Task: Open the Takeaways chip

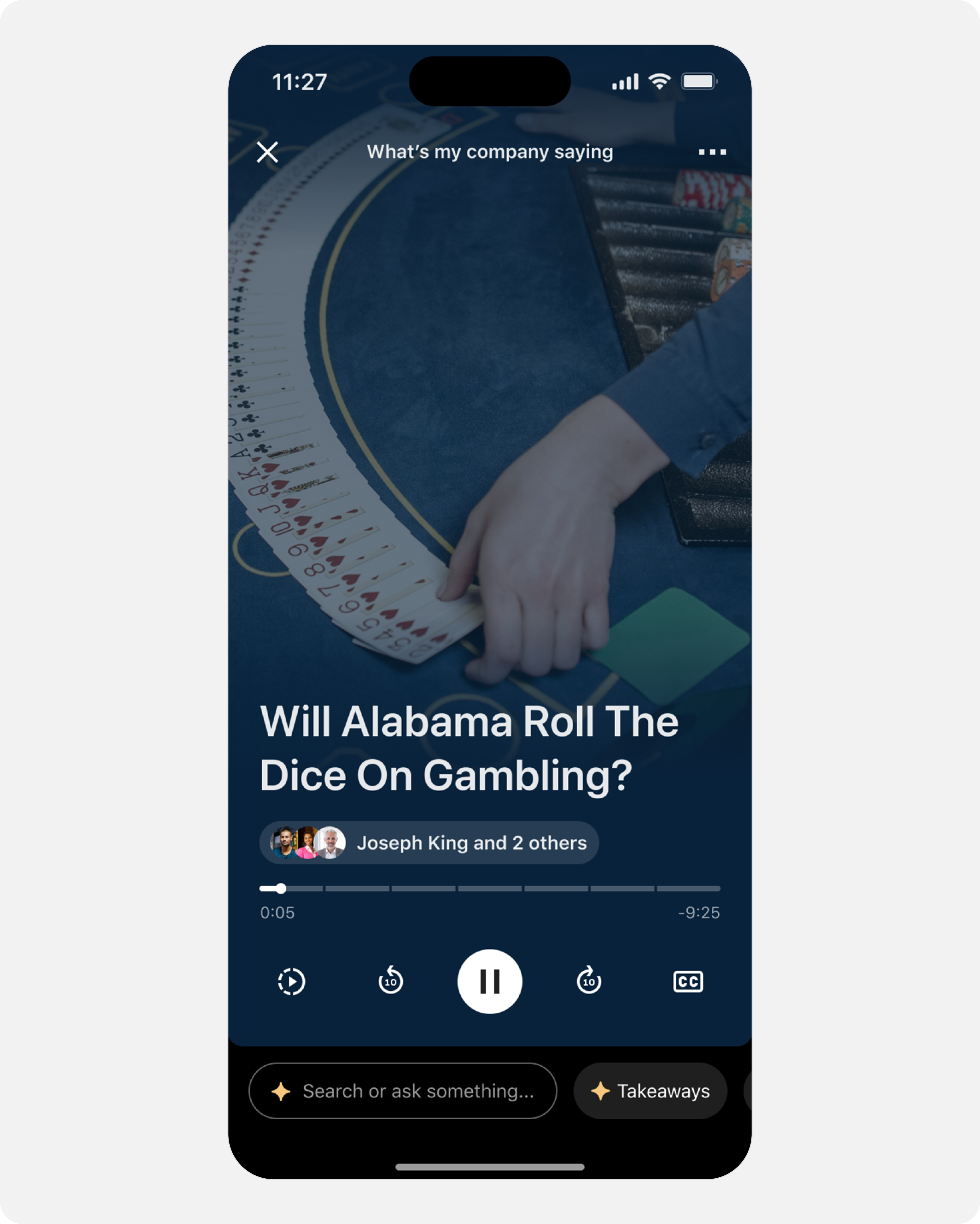Action: point(651,1091)
